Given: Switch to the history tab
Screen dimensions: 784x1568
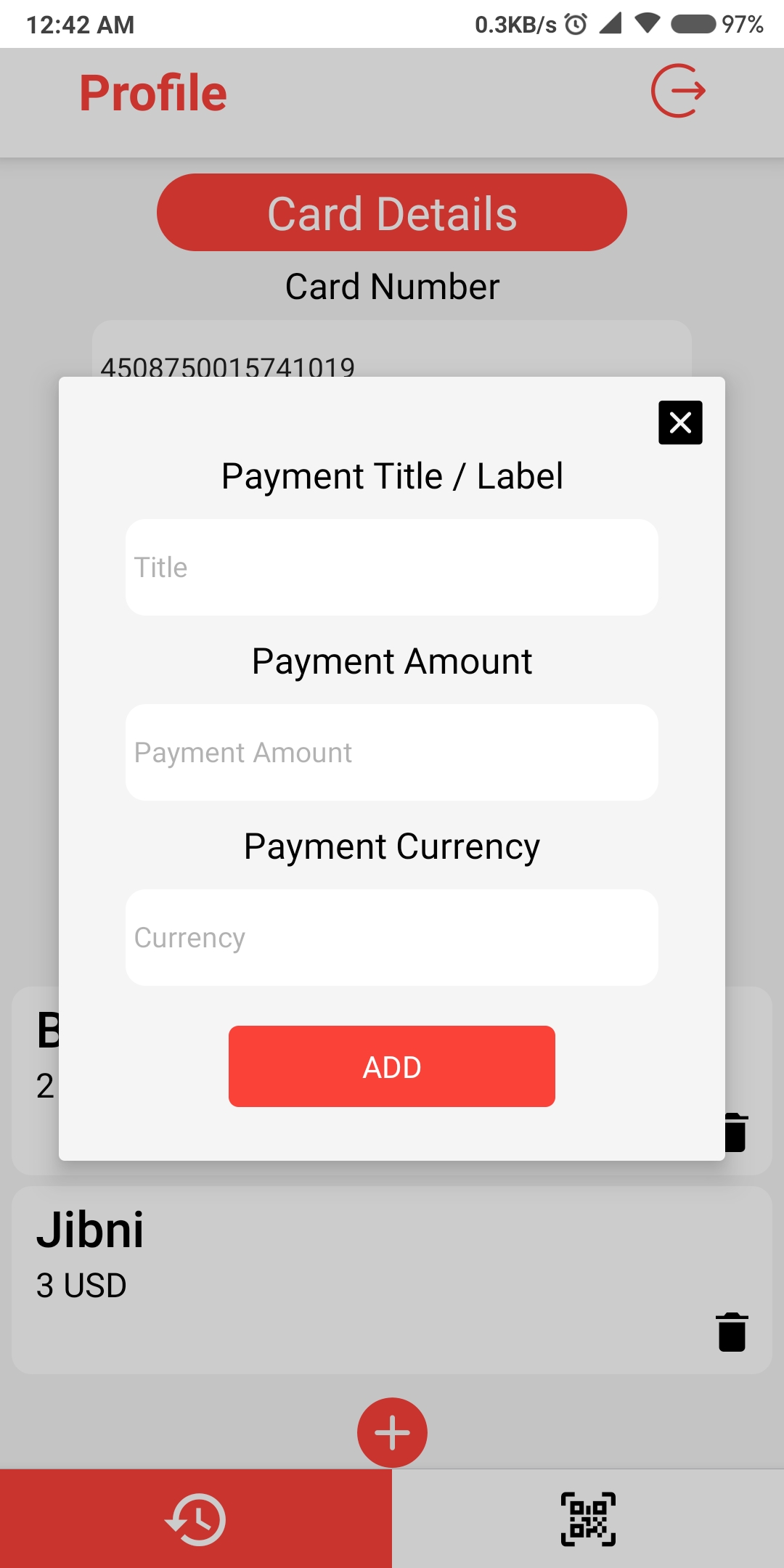Looking at the screenshot, I should coord(196,1519).
